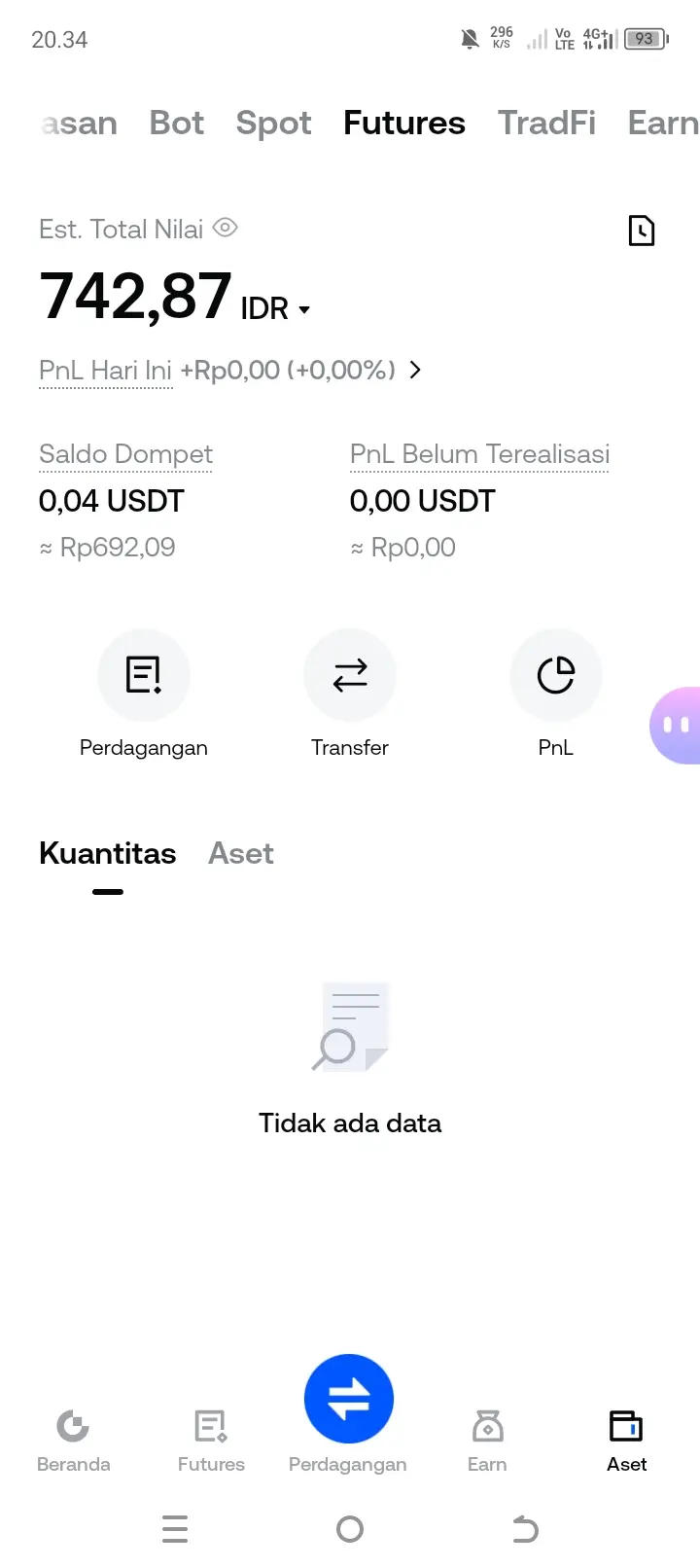
Task: Hide the estimated total balance
Action: pos(225,228)
